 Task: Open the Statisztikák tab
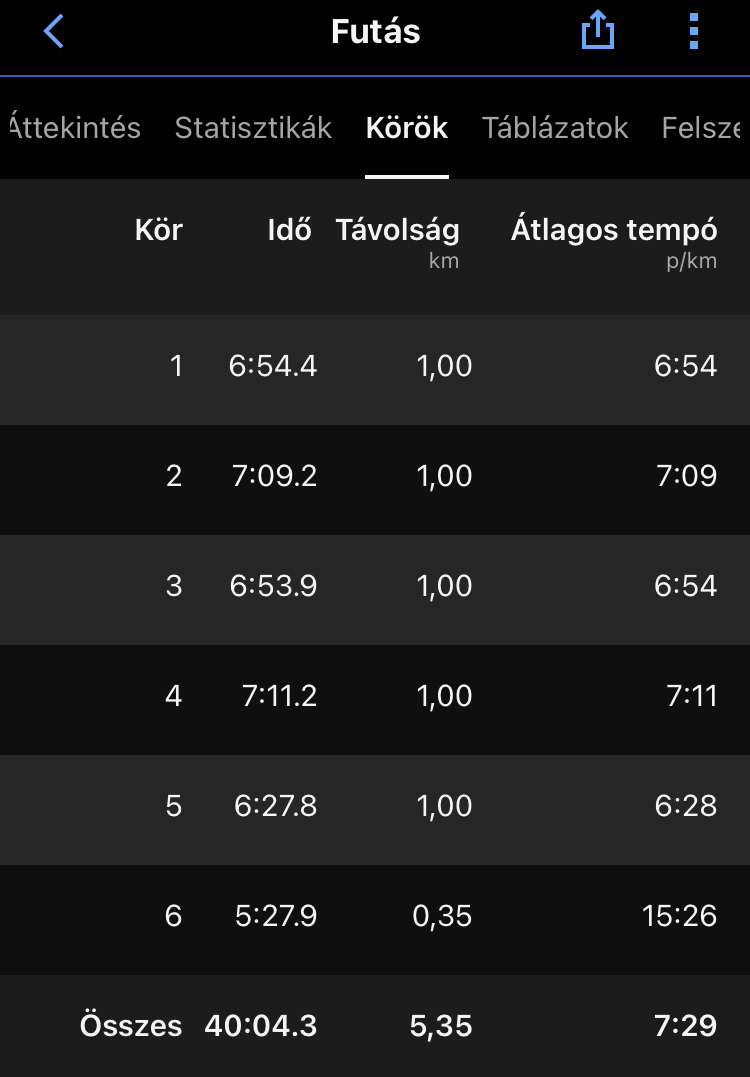click(x=253, y=128)
